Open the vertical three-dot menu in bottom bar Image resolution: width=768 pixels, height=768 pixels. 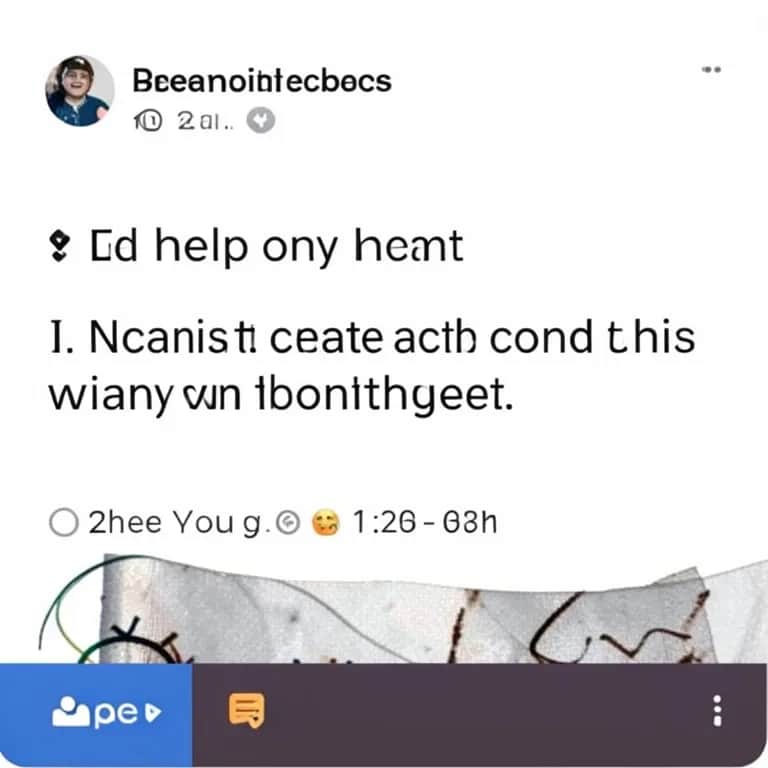pos(716,712)
